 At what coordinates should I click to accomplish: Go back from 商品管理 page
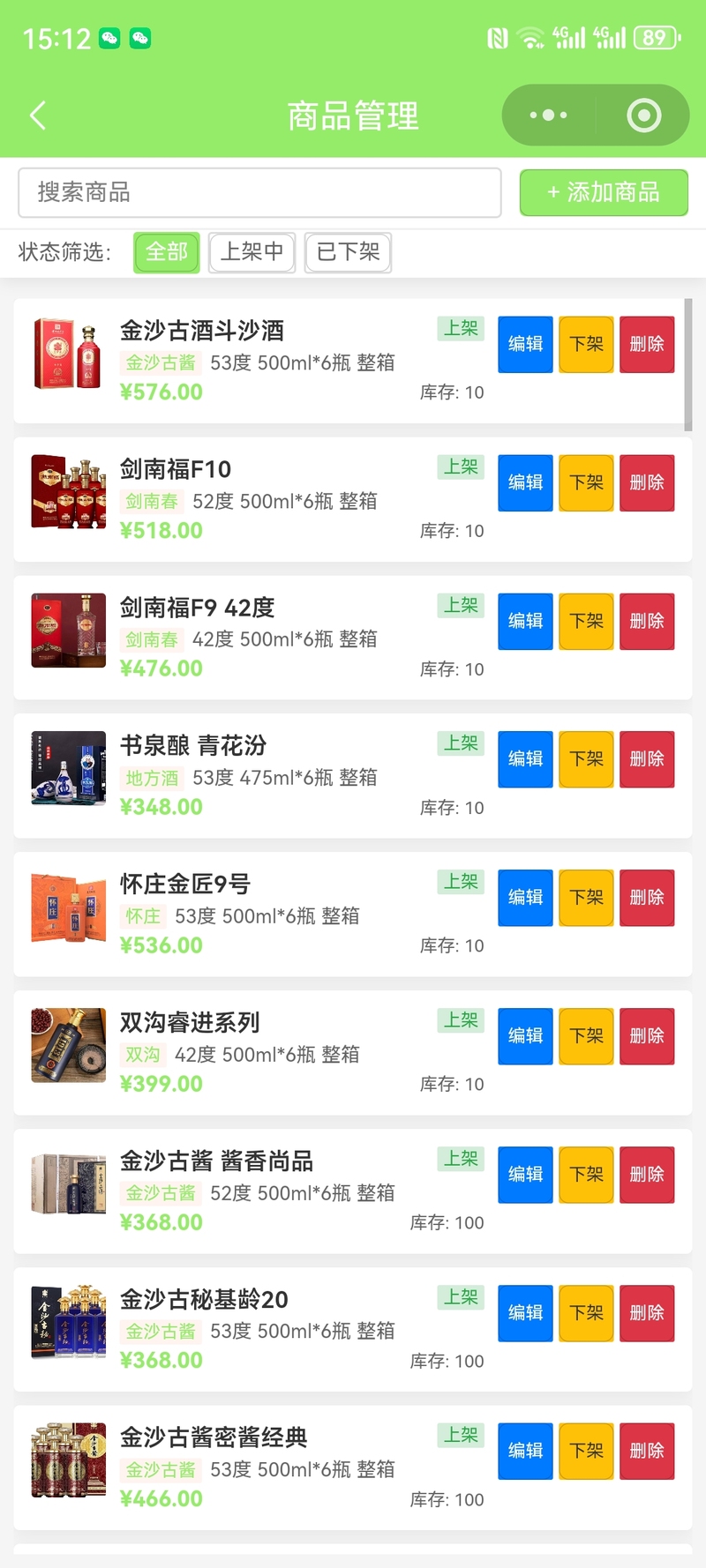tap(38, 116)
